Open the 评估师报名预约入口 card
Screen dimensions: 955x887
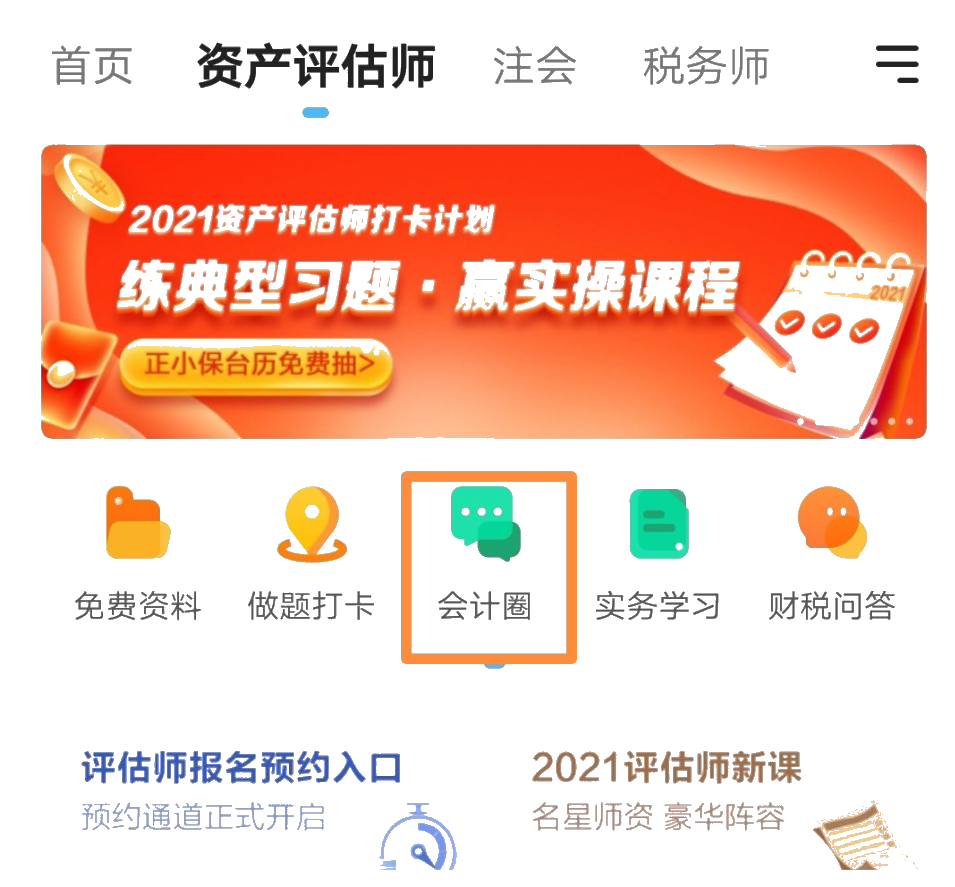(242, 790)
